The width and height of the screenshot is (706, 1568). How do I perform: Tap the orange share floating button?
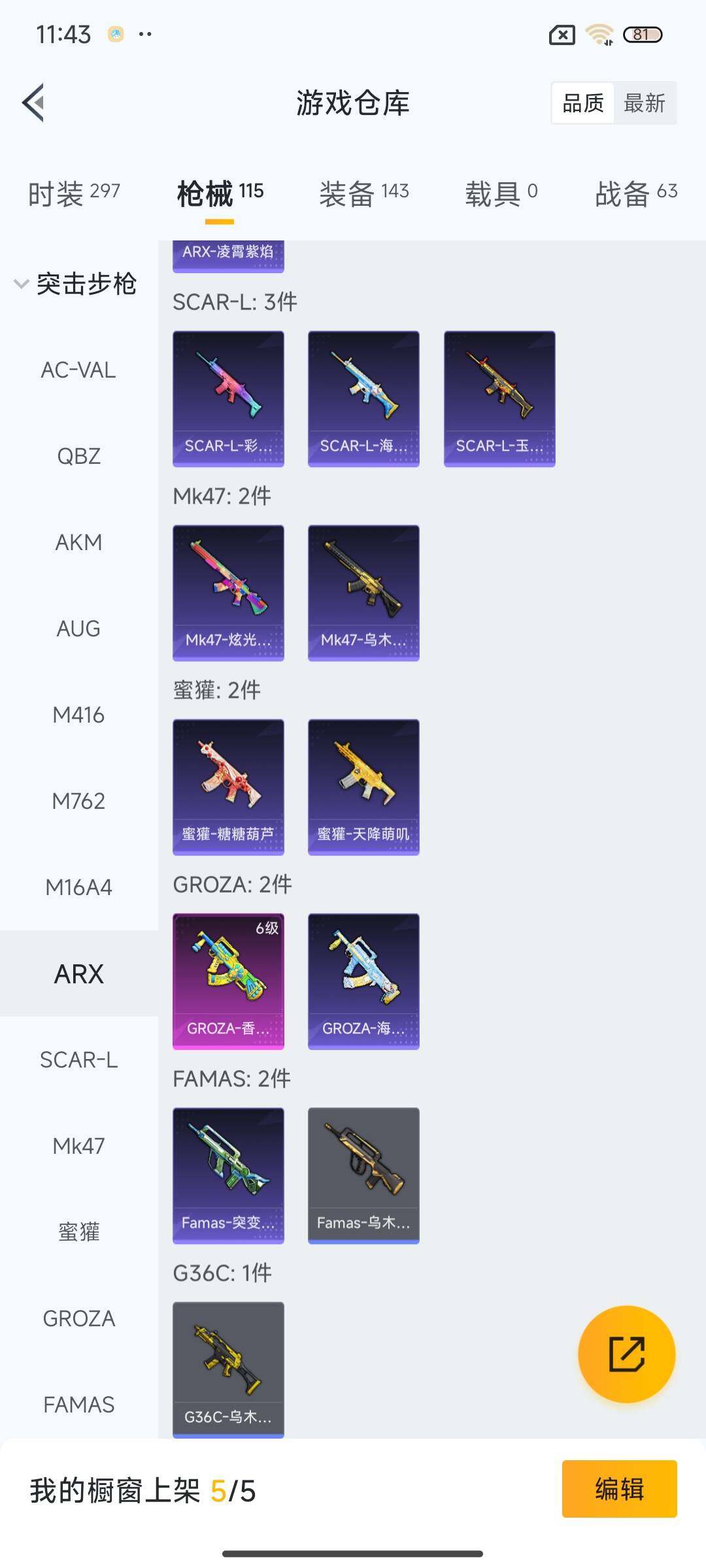(626, 1354)
